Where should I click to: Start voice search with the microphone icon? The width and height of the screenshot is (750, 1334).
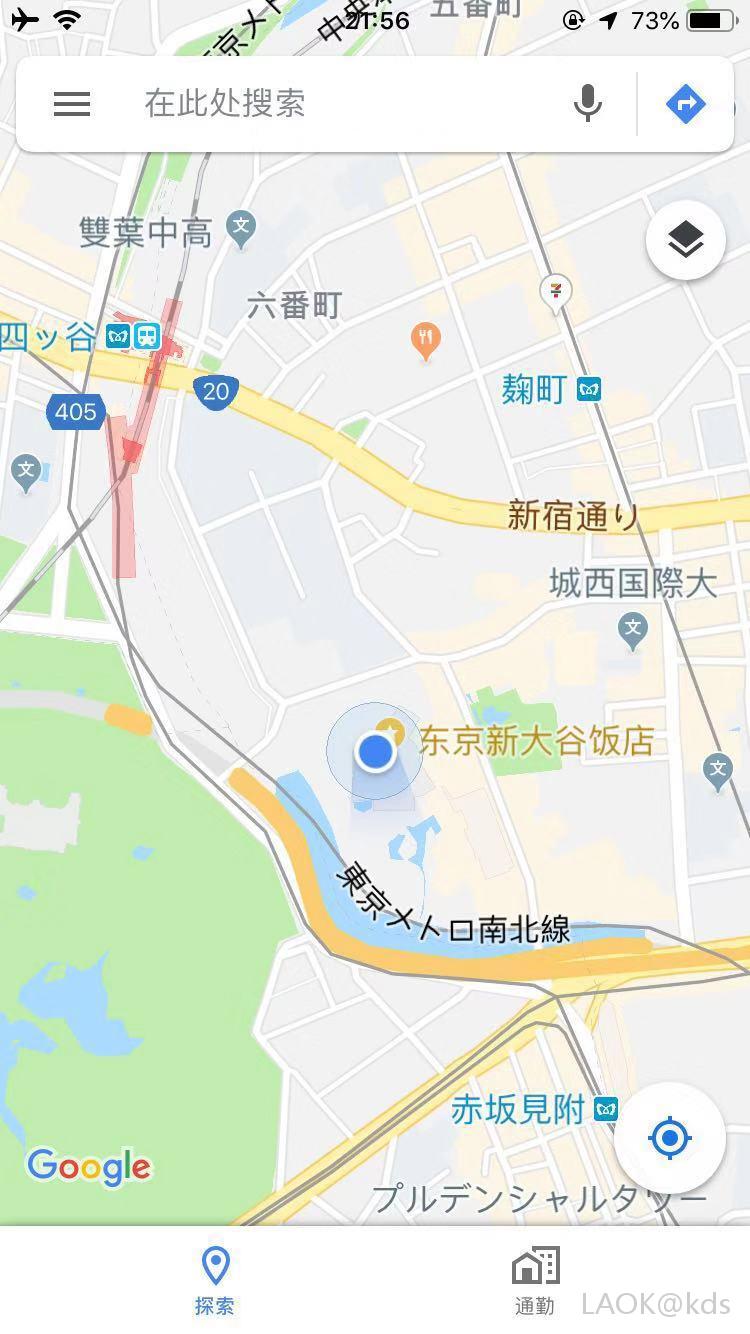tap(588, 104)
